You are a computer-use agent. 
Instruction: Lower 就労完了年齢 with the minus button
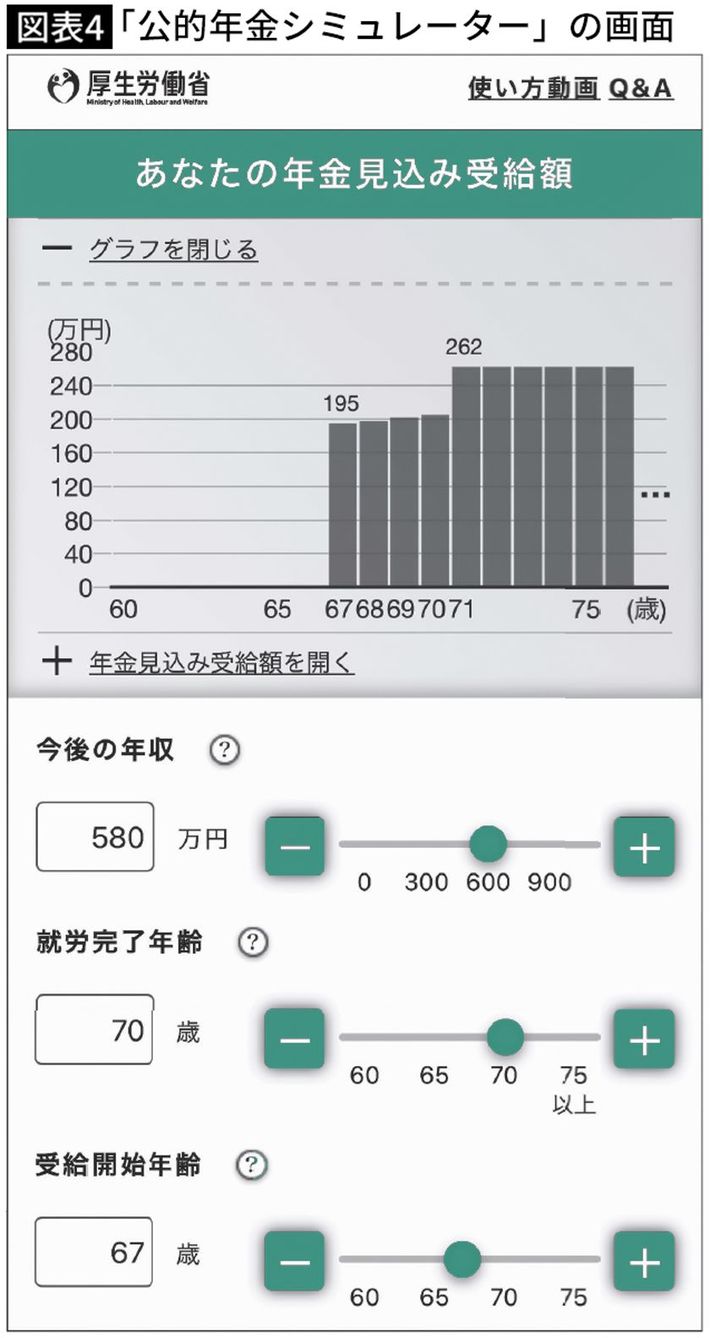pos(295,1039)
